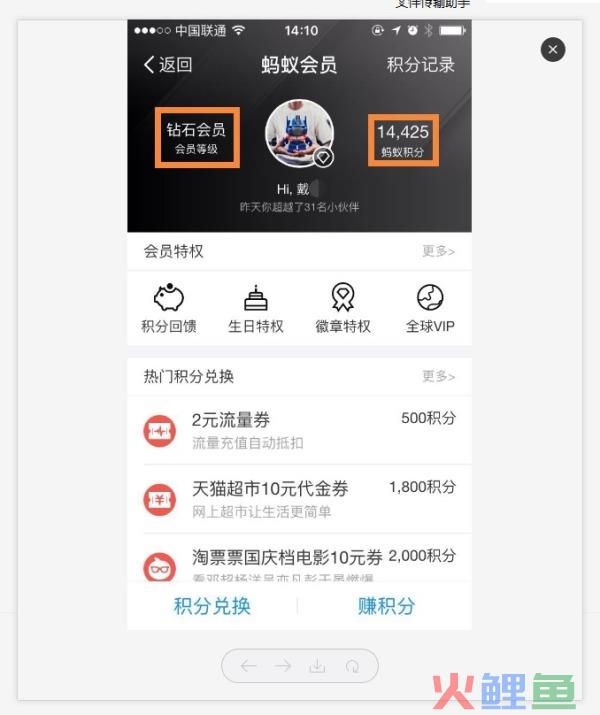Go to the next image
The image size is (600, 715).
click(283, 666)
